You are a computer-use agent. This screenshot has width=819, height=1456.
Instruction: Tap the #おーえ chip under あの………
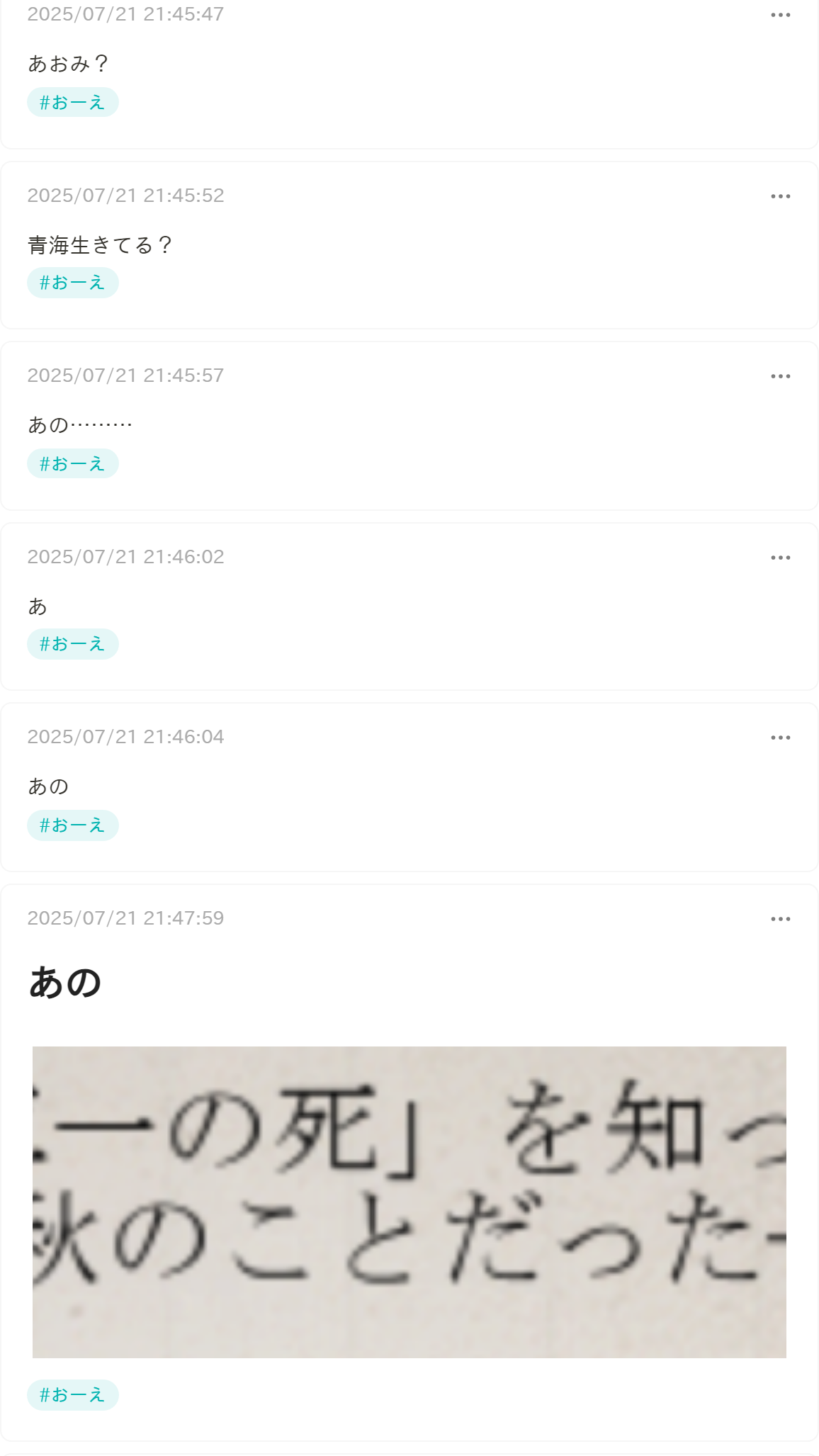(73, 464)
